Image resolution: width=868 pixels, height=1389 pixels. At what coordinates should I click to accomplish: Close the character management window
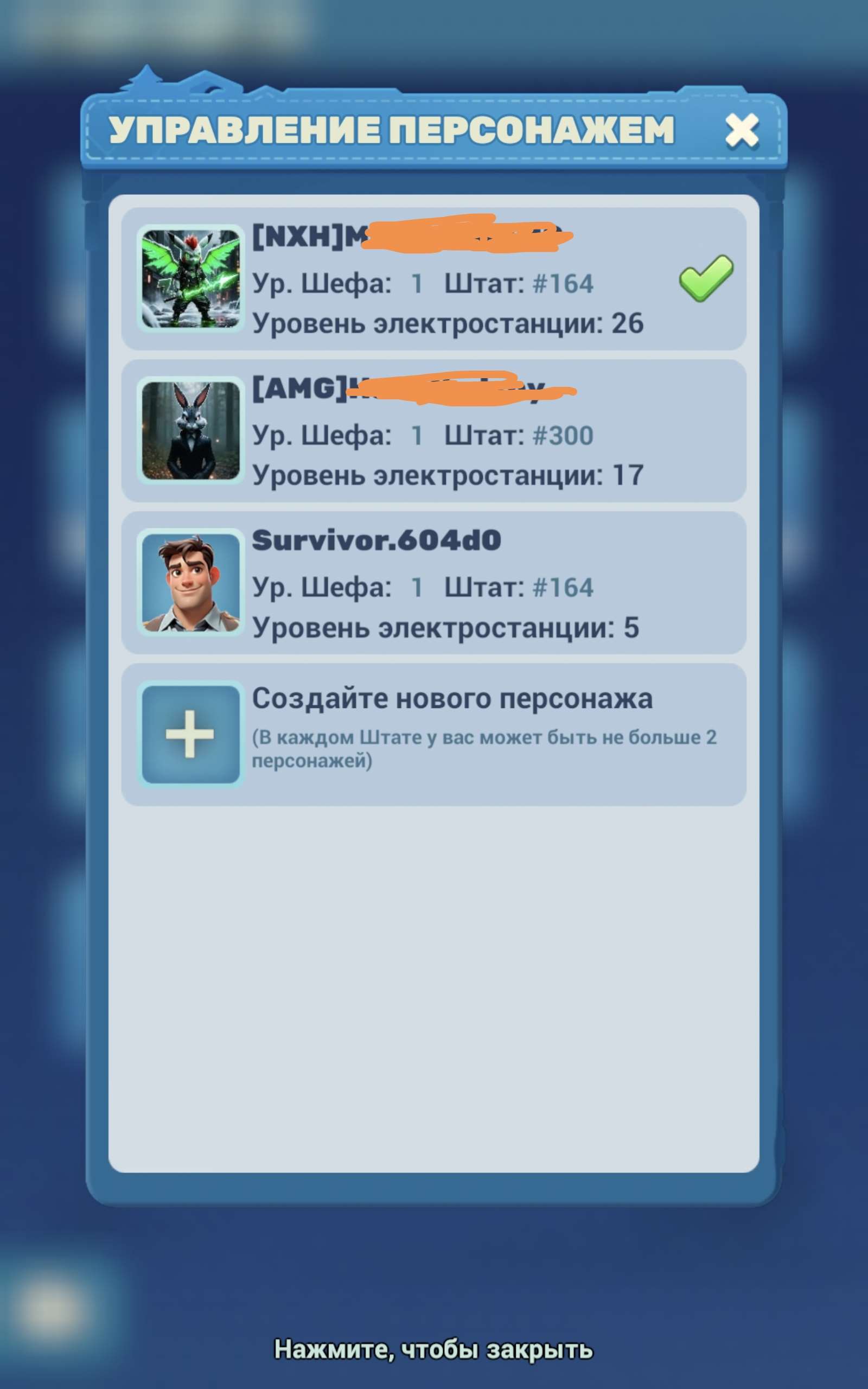click(743, 131)
